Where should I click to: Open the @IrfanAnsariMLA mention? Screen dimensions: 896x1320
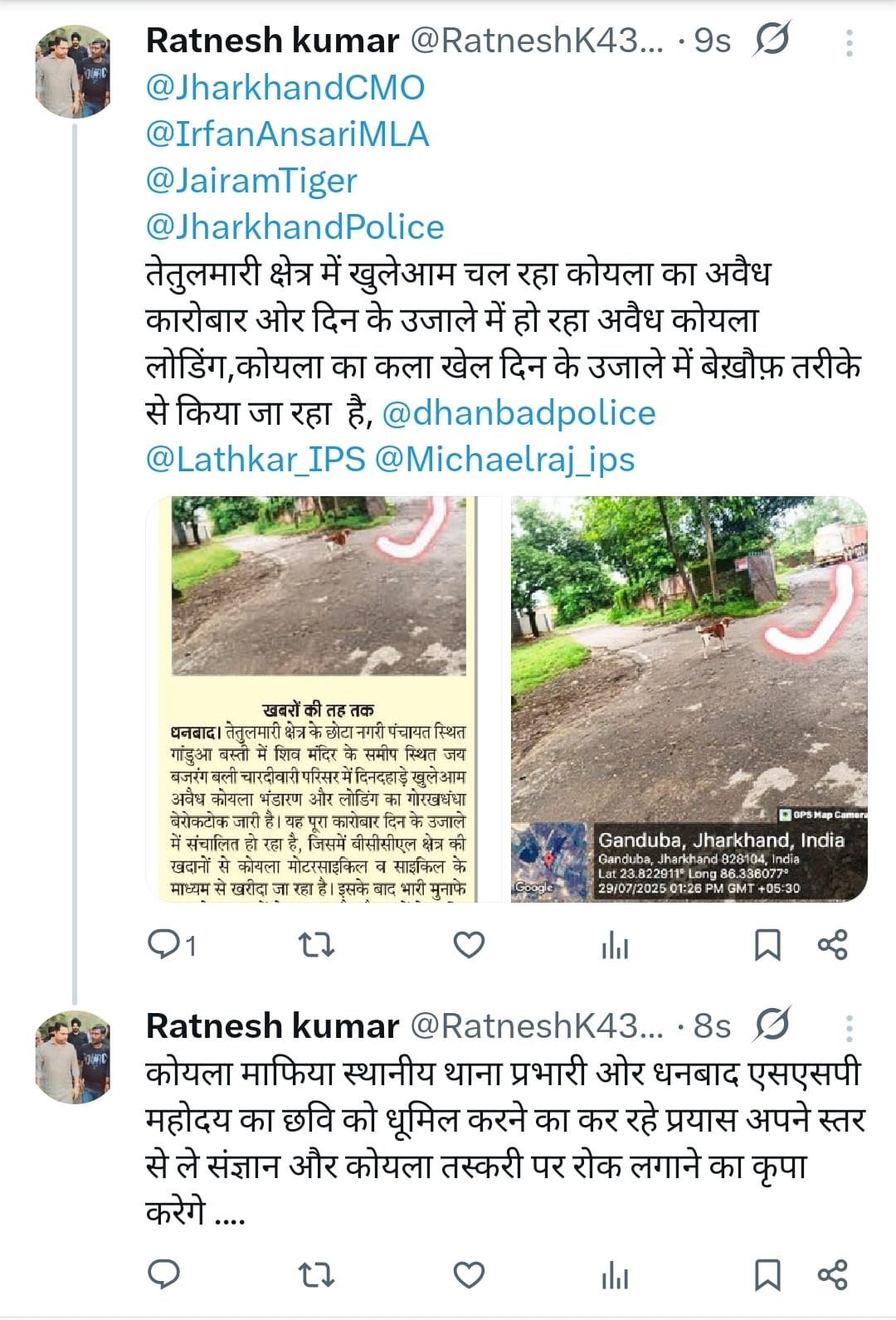(x=287, y=134)
